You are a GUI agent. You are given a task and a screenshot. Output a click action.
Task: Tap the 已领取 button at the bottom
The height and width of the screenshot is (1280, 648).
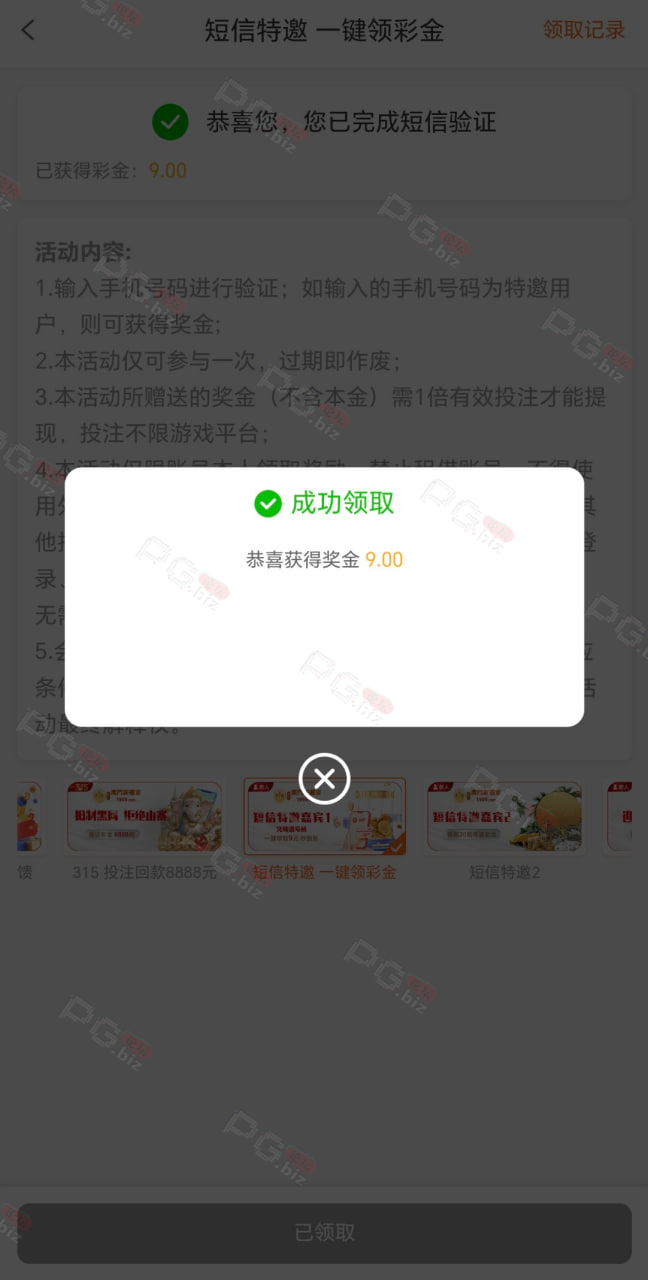pyautogui.click(x=324, y=1233)
